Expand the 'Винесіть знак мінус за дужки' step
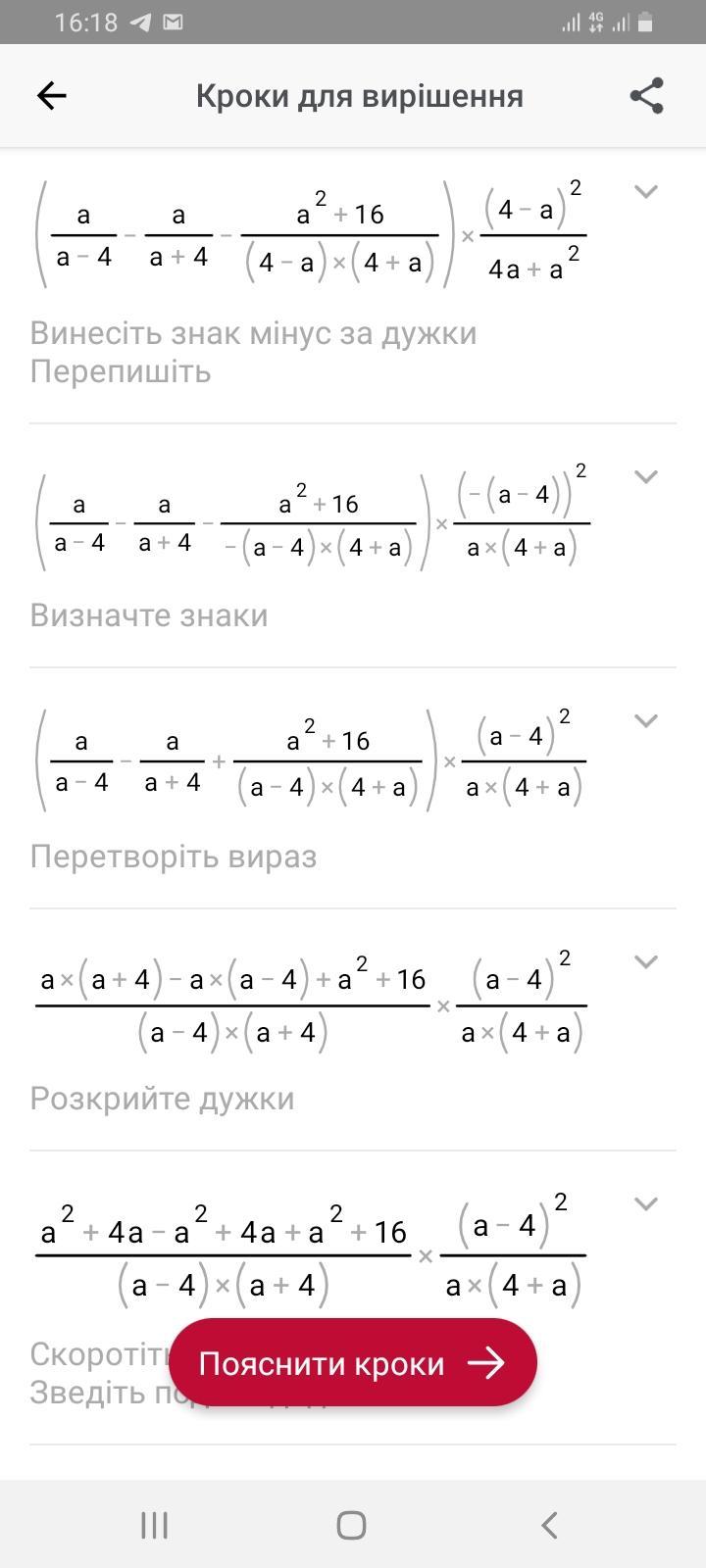Image resolution: width=706 pixels, height=1568 pixels. click(645, 191)
